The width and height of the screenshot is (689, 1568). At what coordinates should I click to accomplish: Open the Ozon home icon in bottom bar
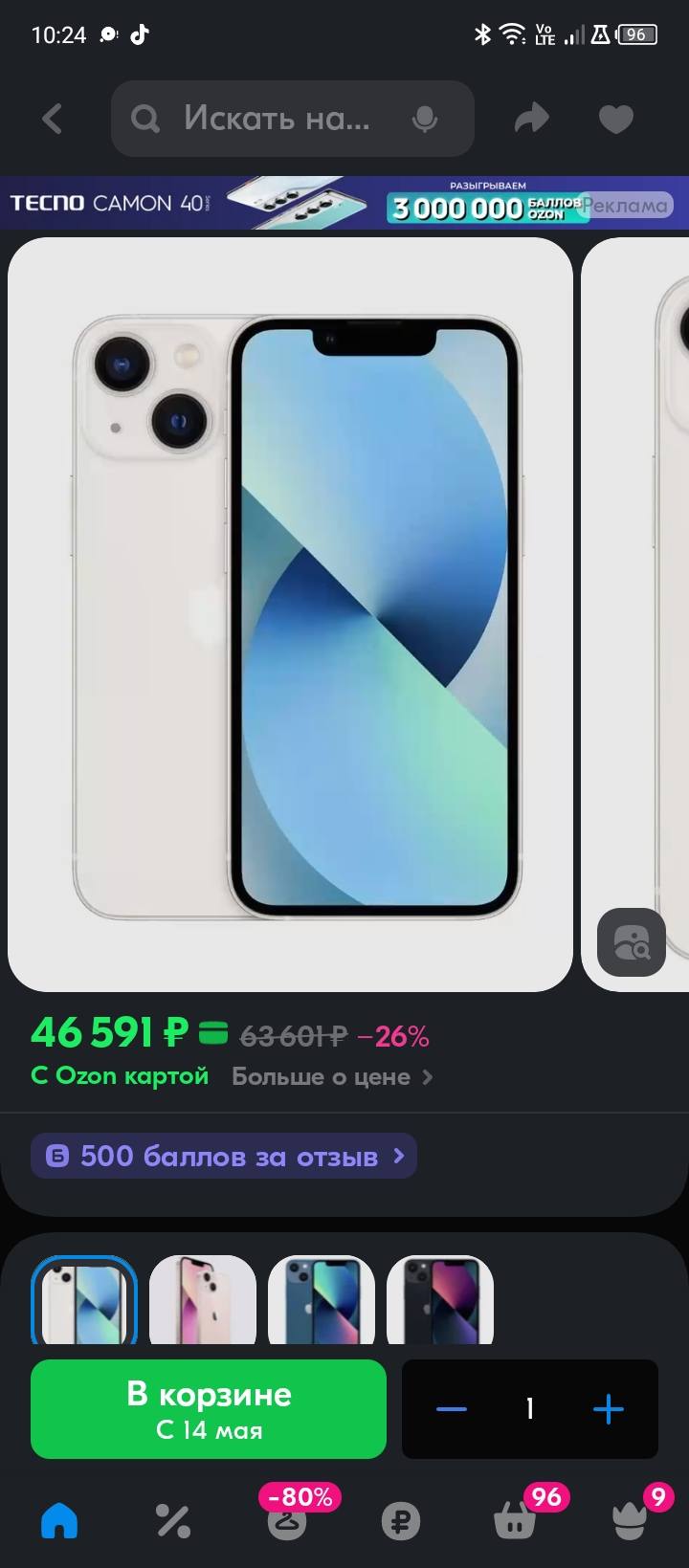[x=59, y=1521]
